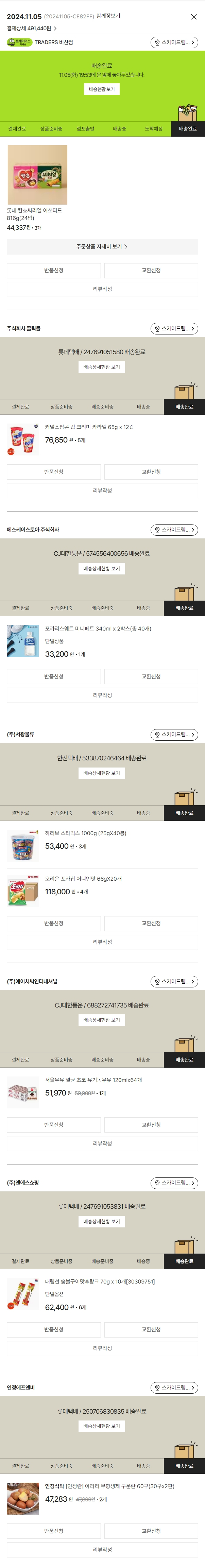The width and height of the screenshot is (205, 1568).
Task: Open 스카이드림 address chip for TRADERS 비산점
Action: click(x=174, y=42)
